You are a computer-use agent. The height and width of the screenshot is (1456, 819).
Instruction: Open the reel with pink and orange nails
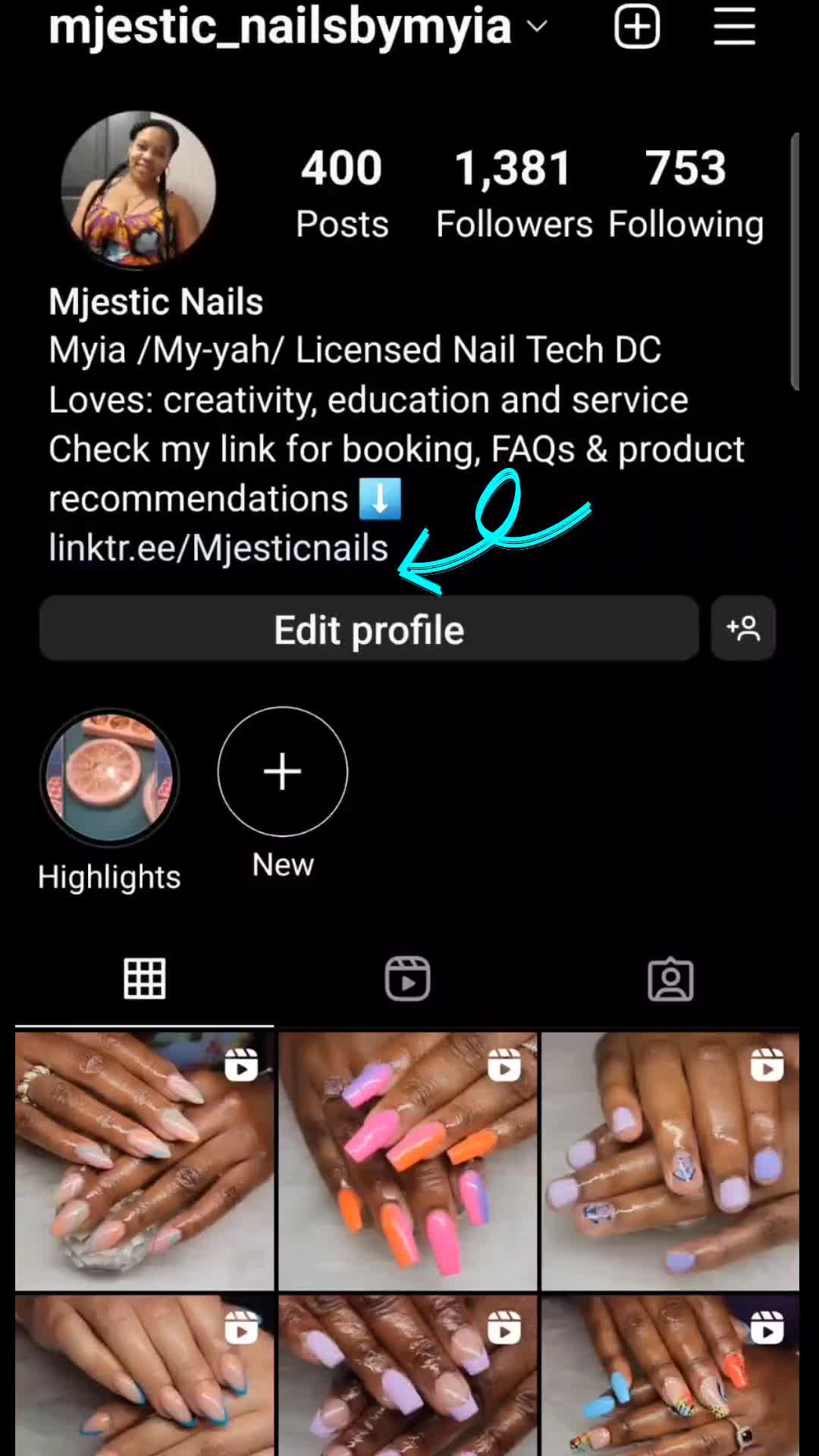[x=407, y=1161]
